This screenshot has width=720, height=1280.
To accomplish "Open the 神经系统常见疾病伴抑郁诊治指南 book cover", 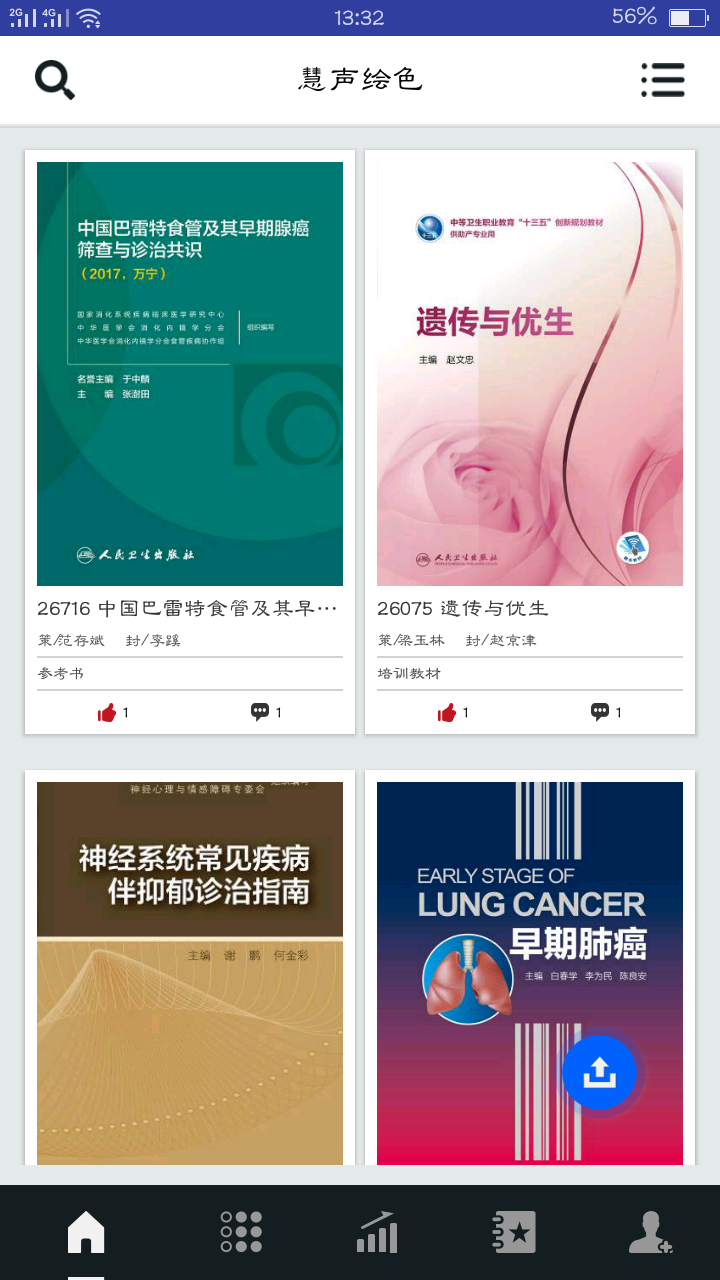I will click(x=190, y=972).
